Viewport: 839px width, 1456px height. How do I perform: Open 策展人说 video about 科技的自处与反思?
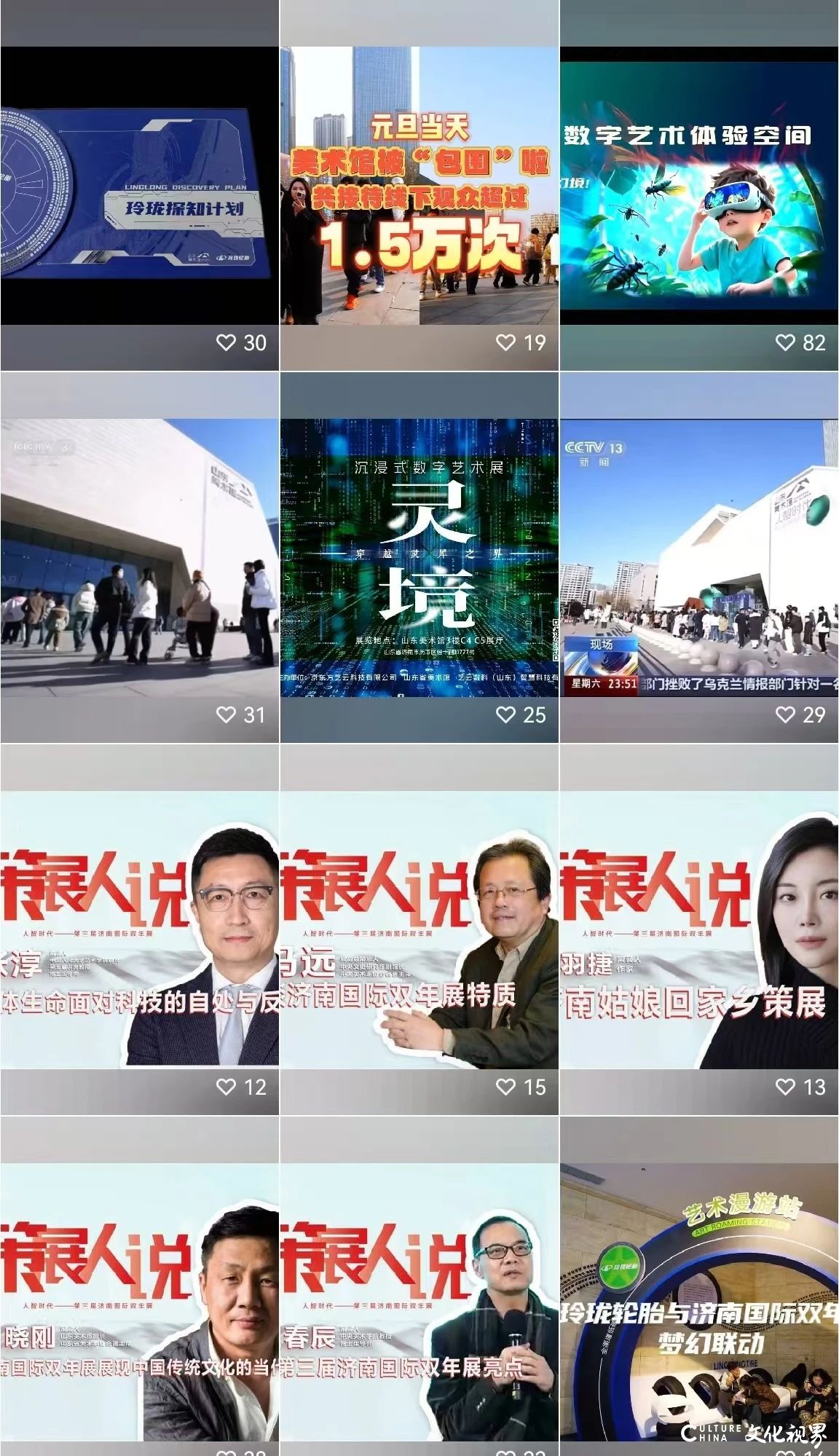pos(139,930)
